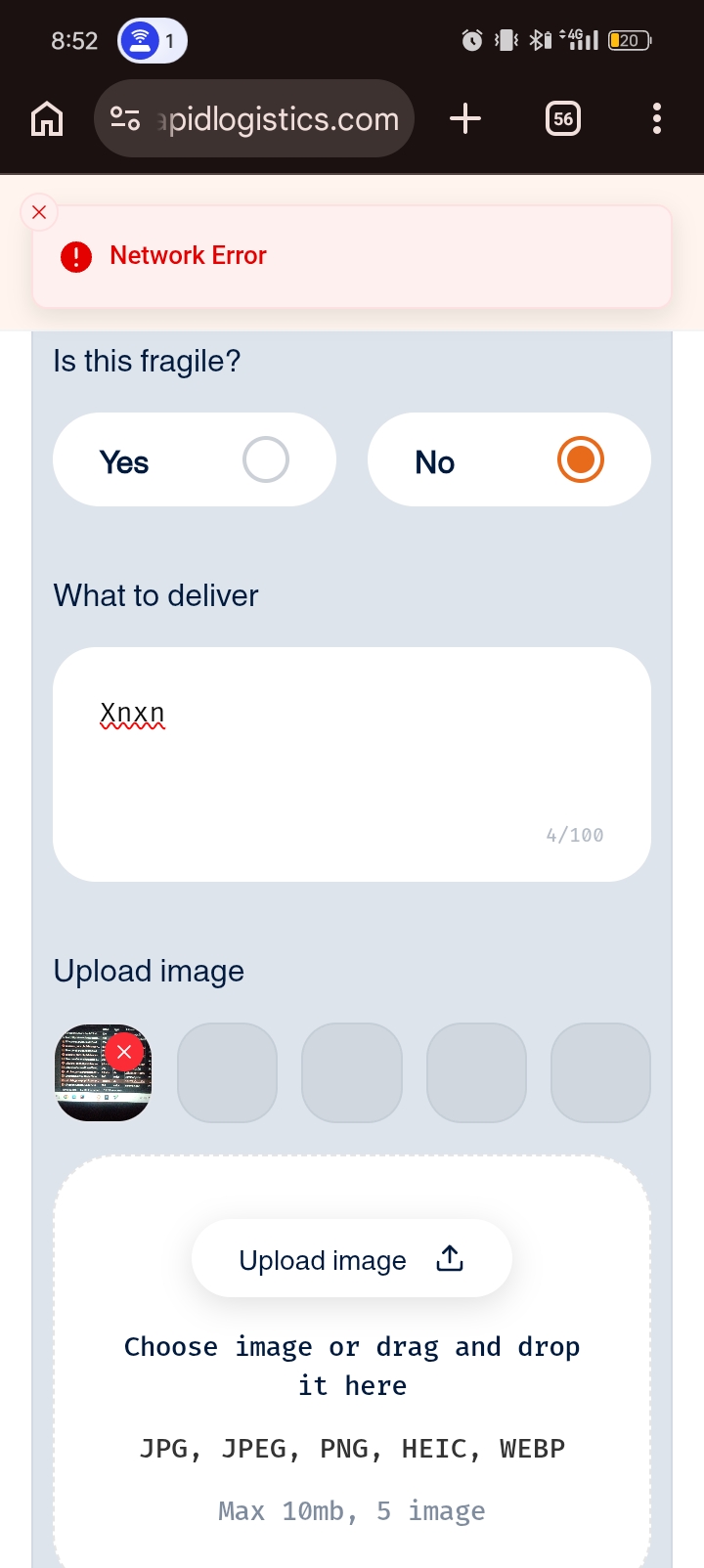
Task: Remove the uploaded image thumbnail
Action: (x=124, y=1052)
